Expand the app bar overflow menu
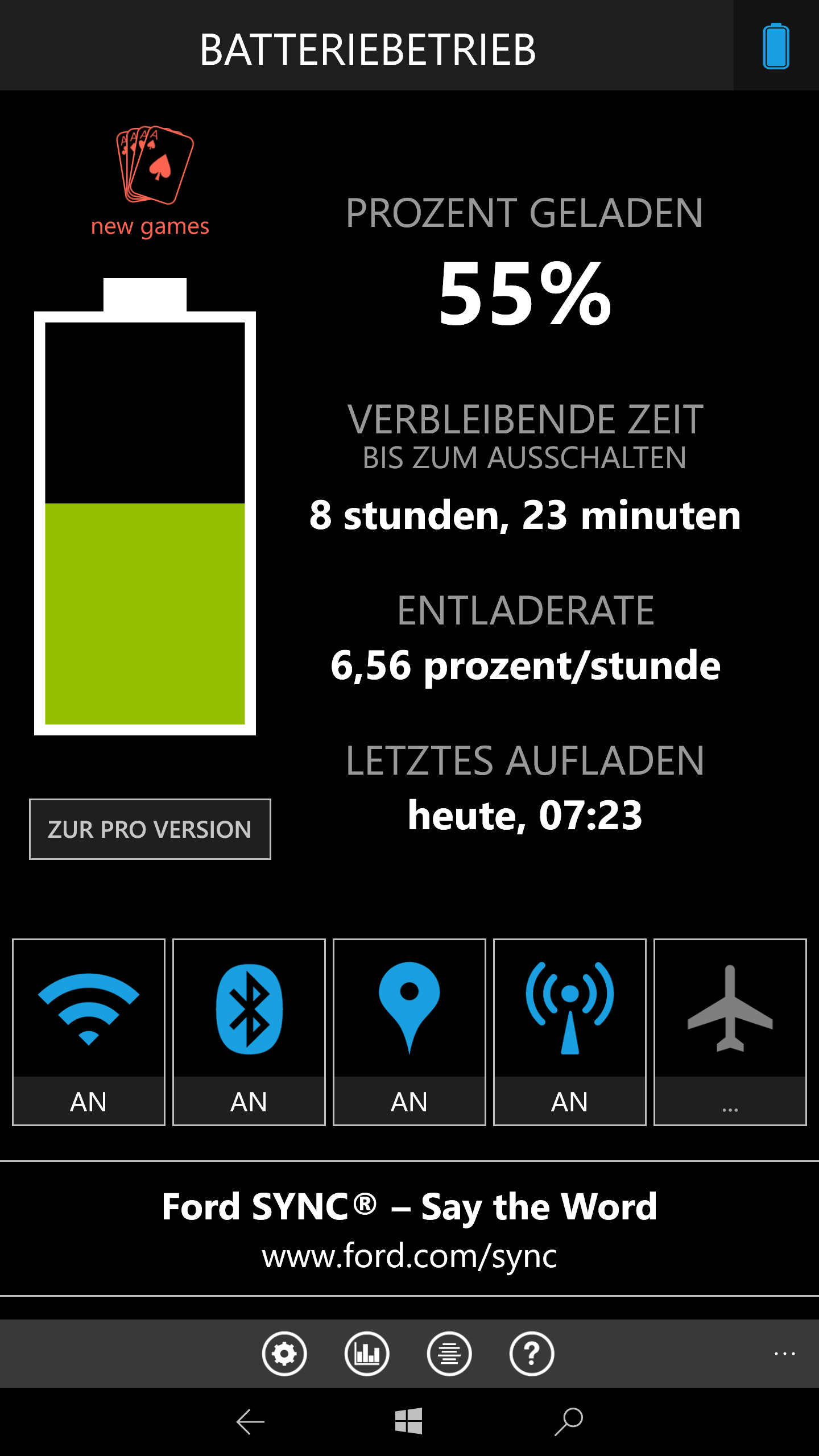 coord(785,1354)
